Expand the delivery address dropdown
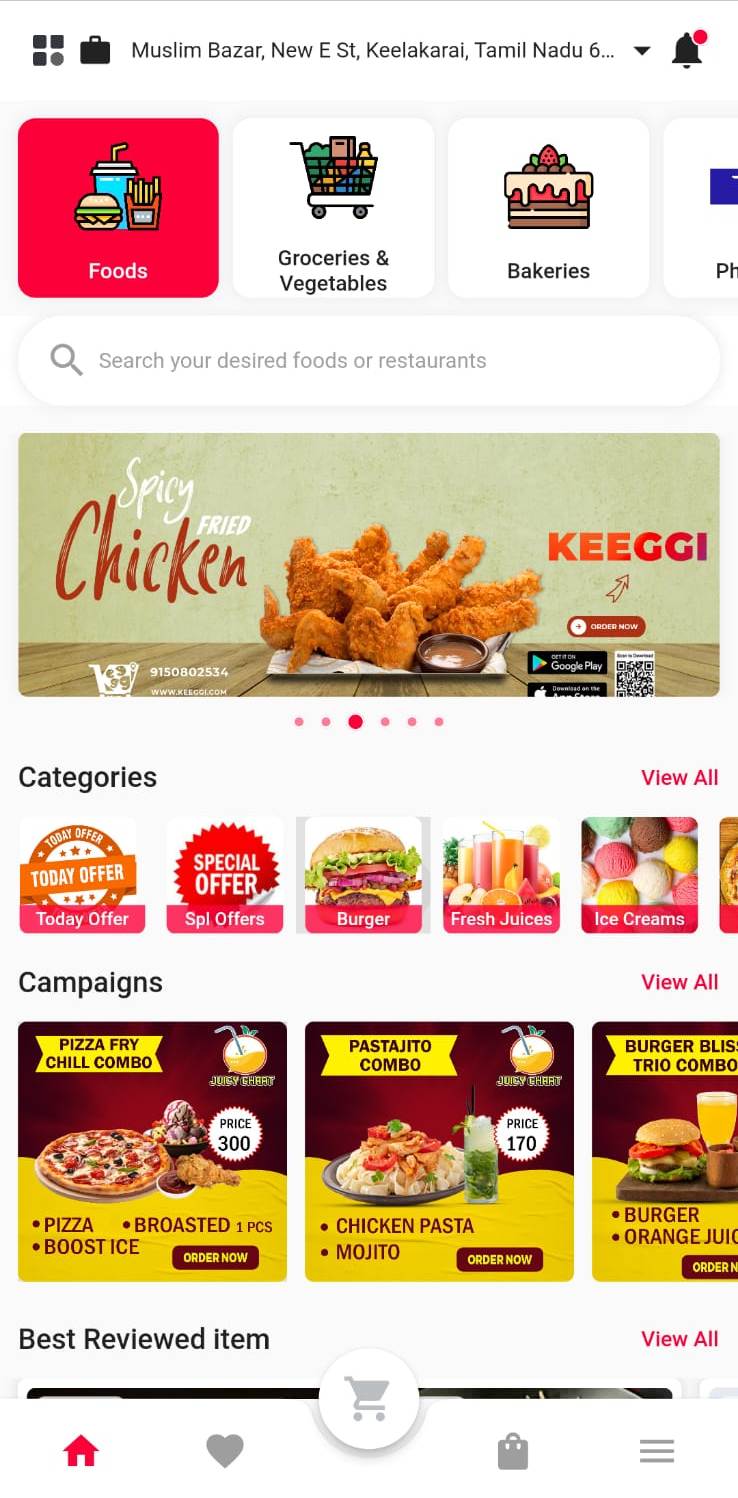Viewport: 738px width, 1498px height. [x=642, y=50]
